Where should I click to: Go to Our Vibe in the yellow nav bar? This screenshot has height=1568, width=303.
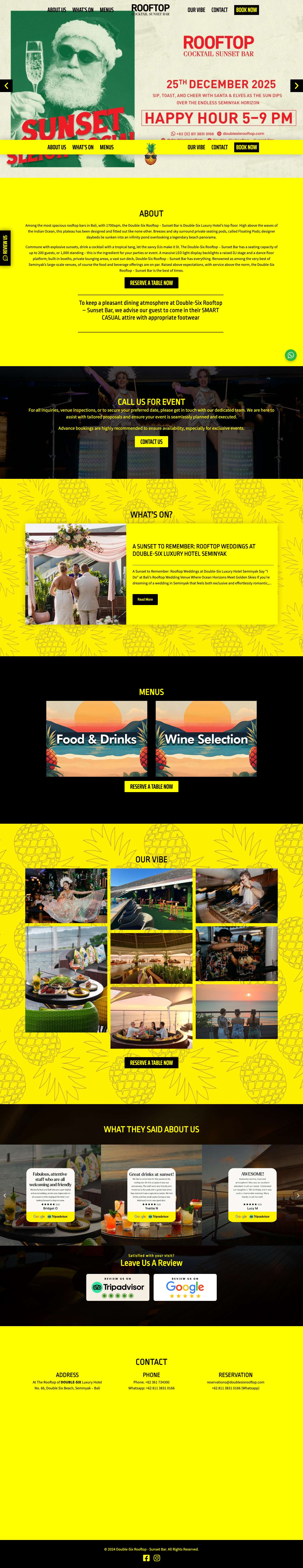(x=196, y=147)
